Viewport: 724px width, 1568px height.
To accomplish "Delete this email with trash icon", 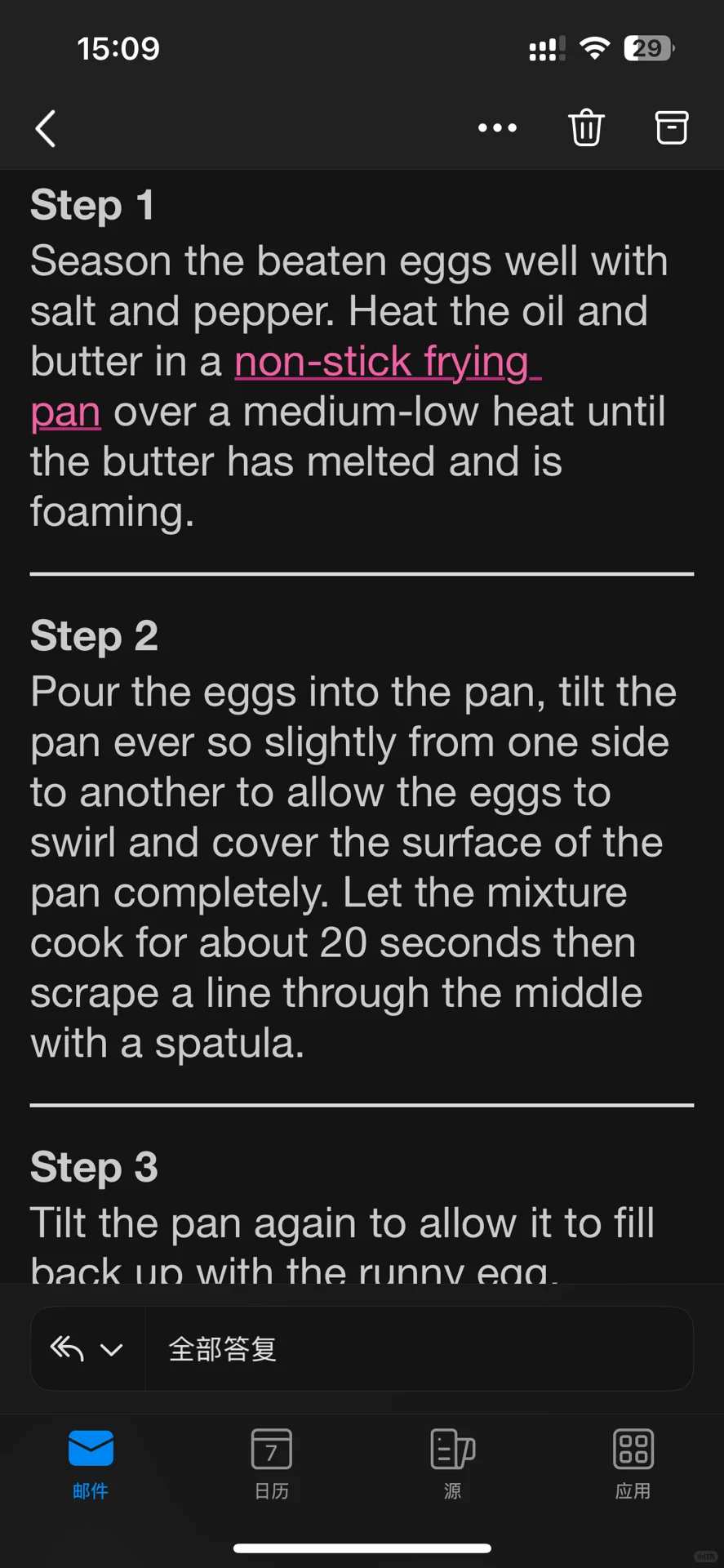I will click(586, 127).
